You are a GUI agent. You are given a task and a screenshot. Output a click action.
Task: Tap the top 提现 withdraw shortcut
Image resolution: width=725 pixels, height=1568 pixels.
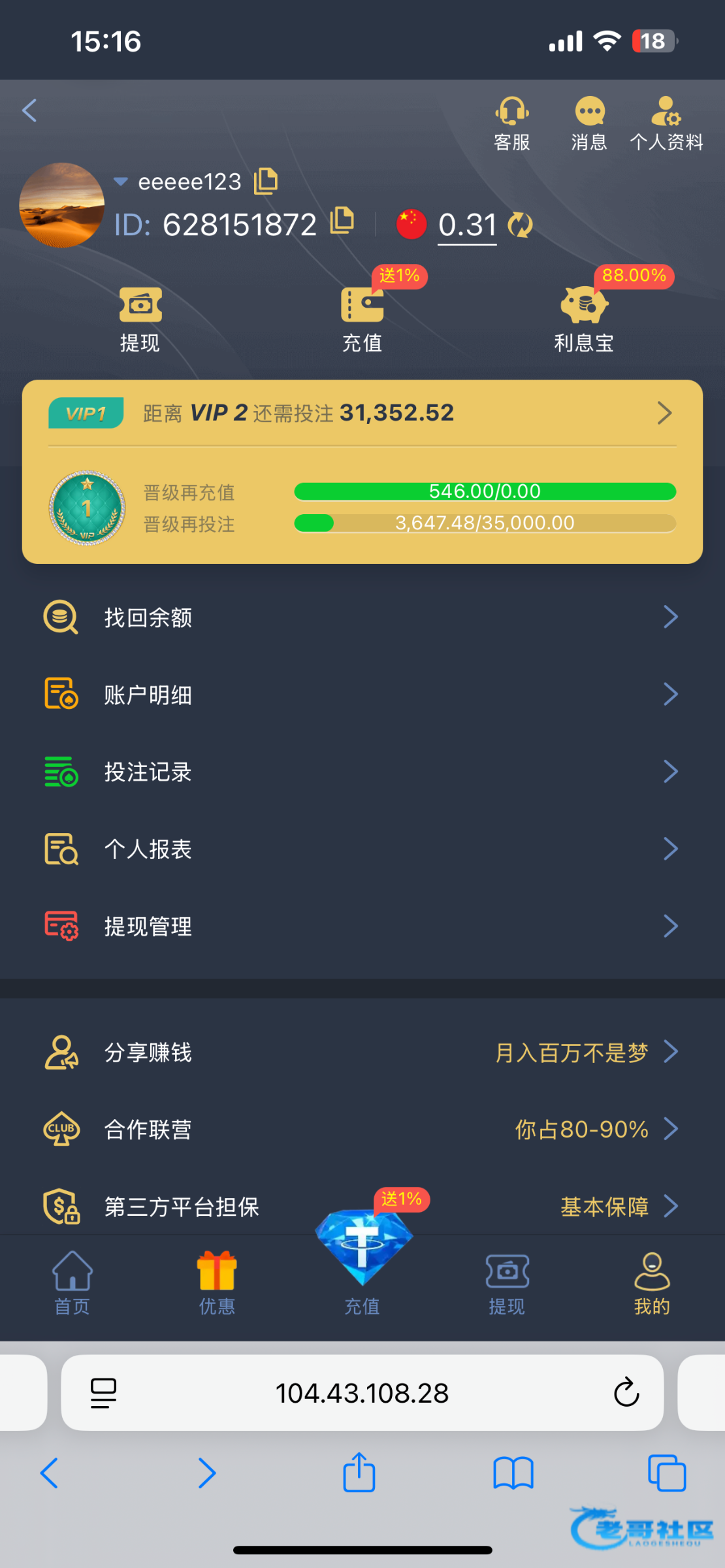(140, 320)
